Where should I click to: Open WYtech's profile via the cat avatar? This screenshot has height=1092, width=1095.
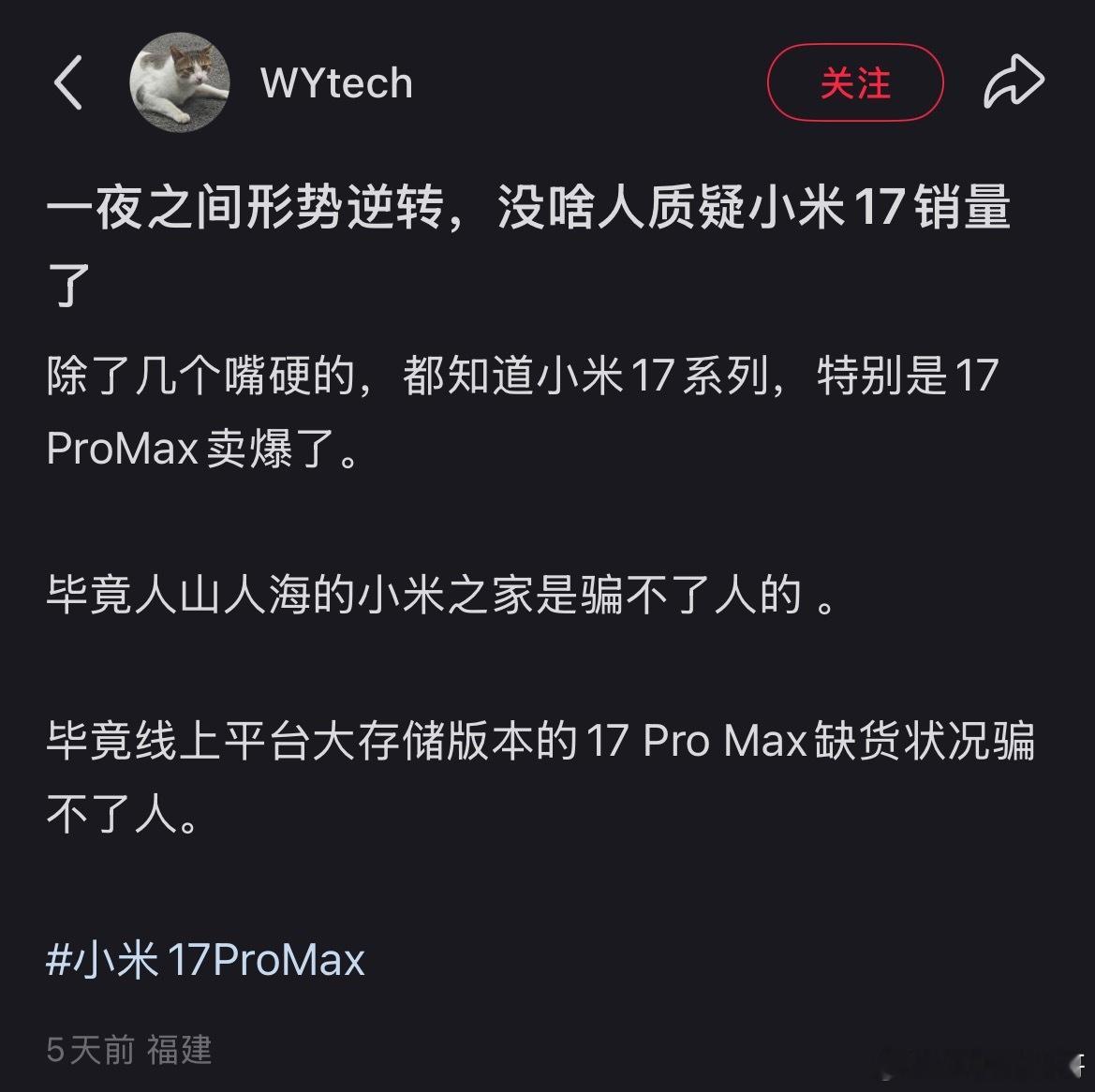pos(179,82)
